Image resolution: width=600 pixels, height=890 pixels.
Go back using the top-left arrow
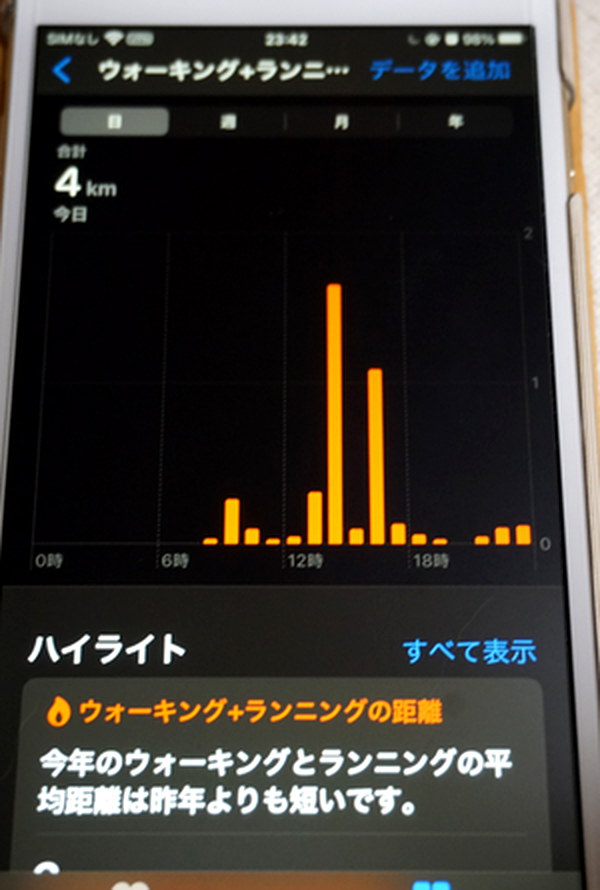pyautogui.click(x=63, y=71)
